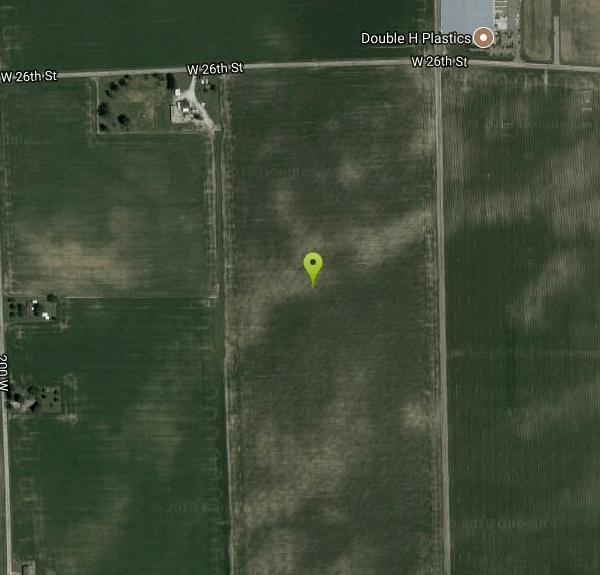The height and width of the screenshot is (575, 600).
Task: Tap the green location pin marker
Action: [313, 266]
